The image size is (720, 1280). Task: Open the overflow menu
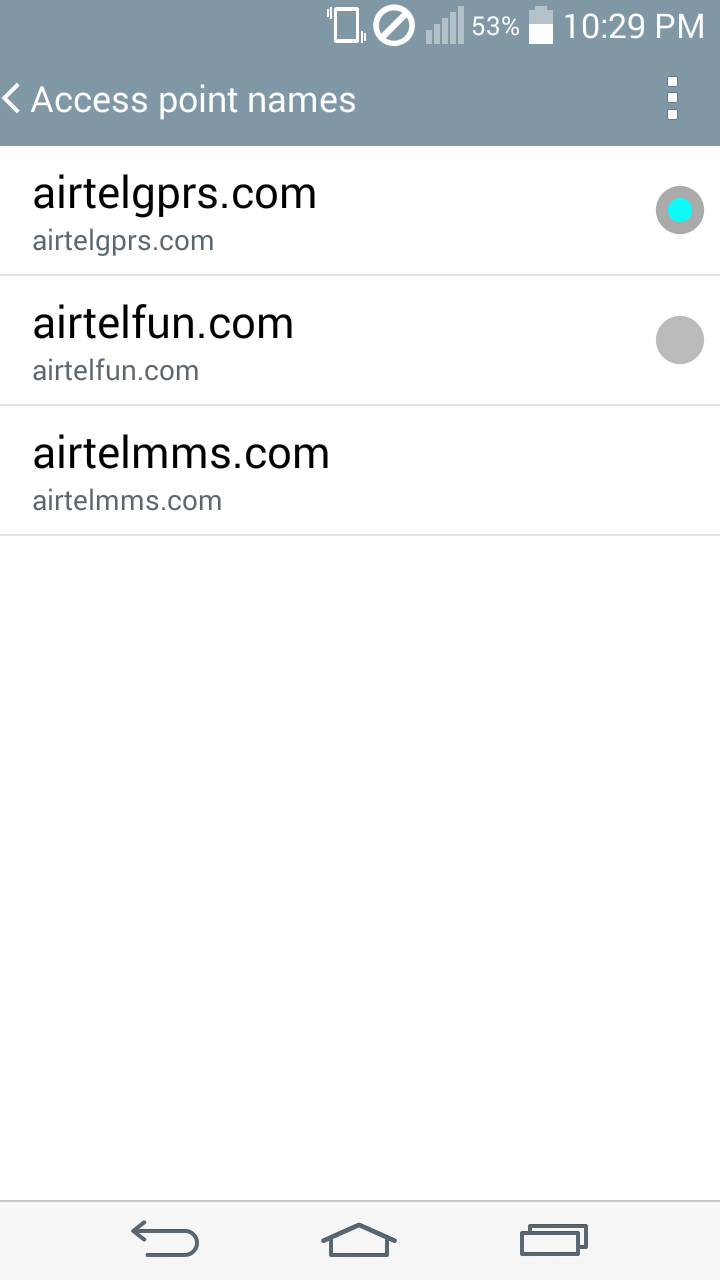(x=672, y=98)
